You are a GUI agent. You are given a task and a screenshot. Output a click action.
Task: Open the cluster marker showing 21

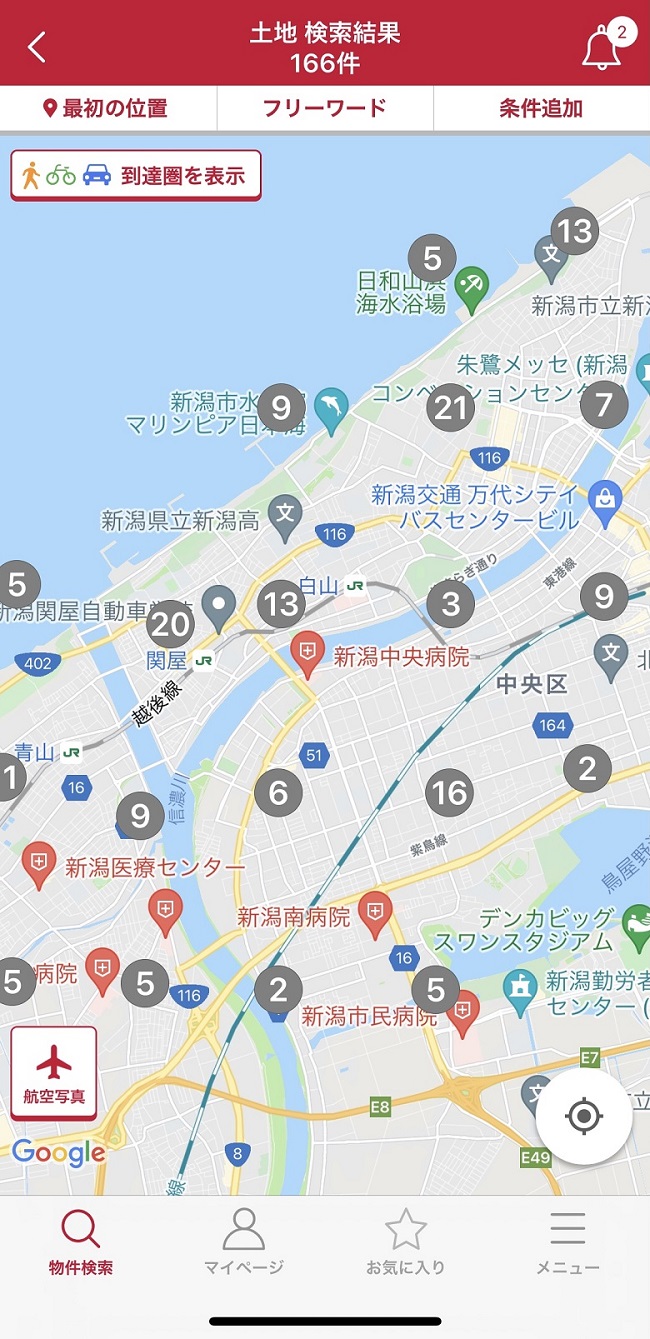[x=451, y=408]
